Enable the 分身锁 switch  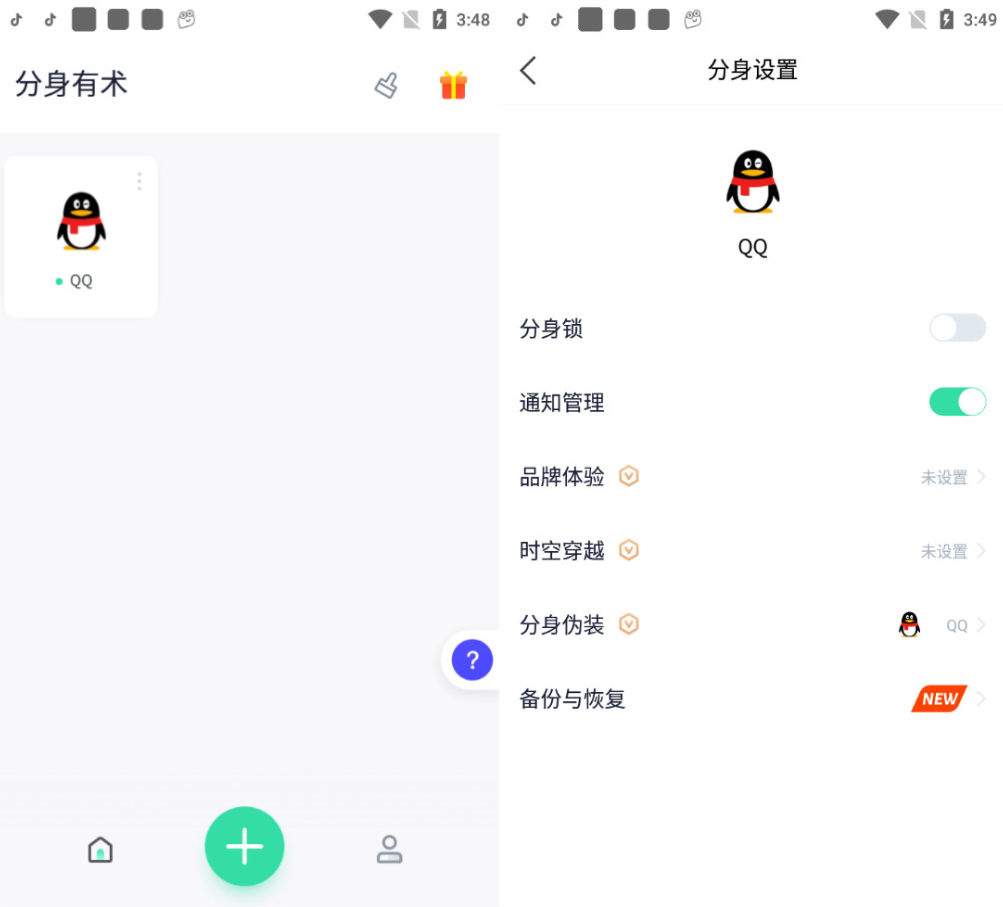(x=957, y=328)
